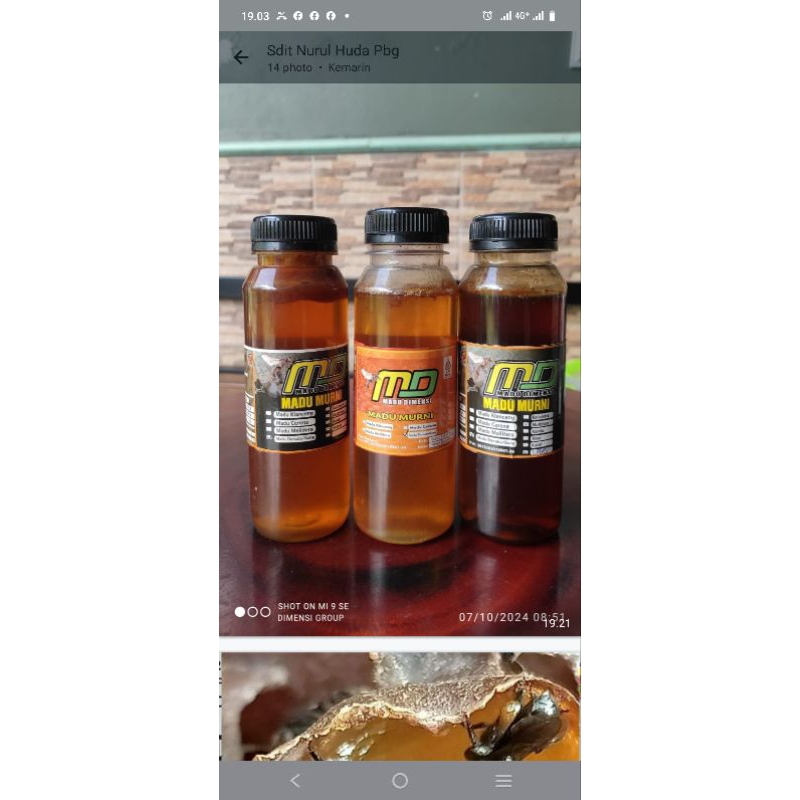Open recent apps from the navigation bar
The image size is (800, 800).
[504, 780]
